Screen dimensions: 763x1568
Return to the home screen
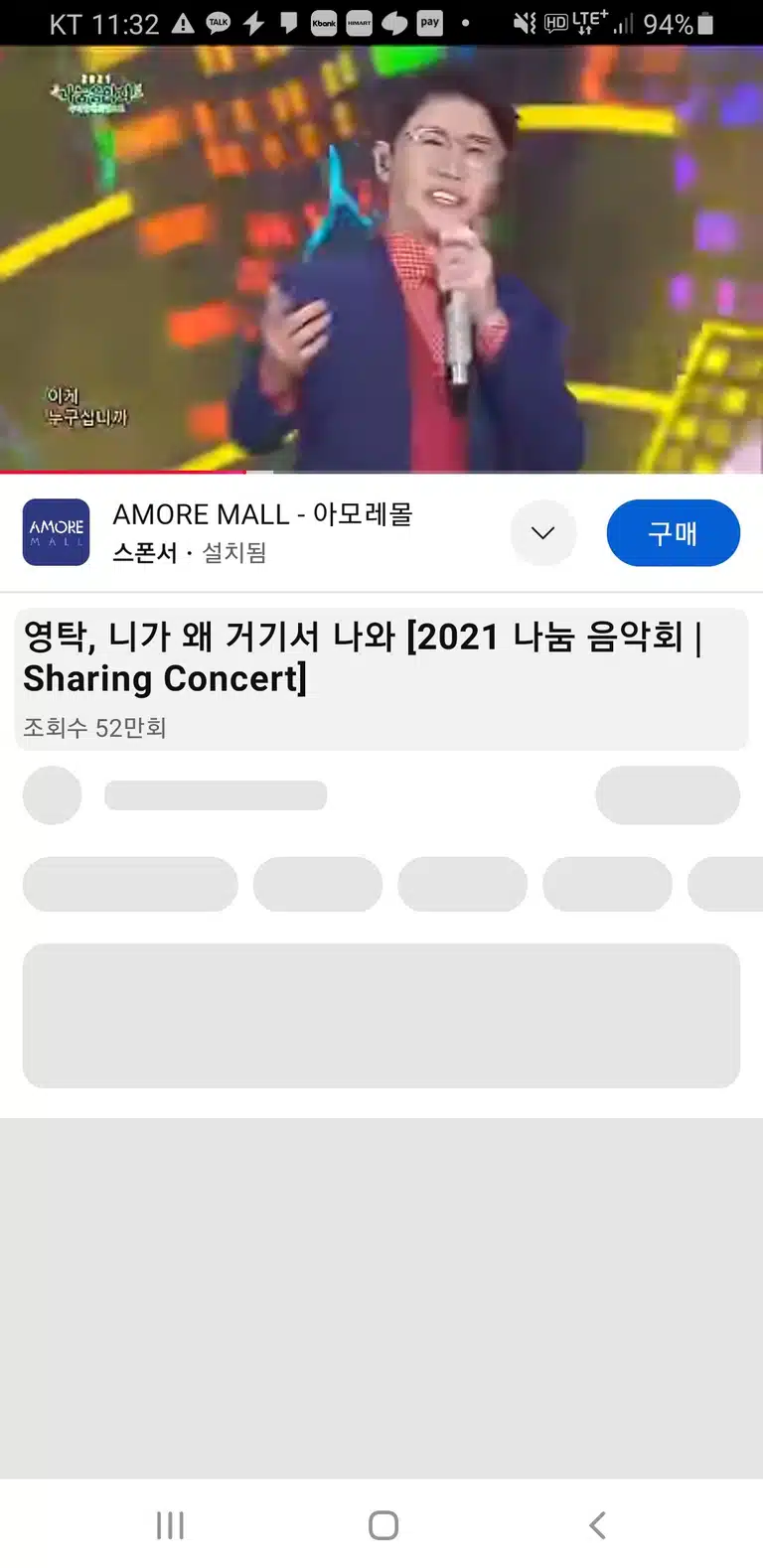pos(383,1525)
